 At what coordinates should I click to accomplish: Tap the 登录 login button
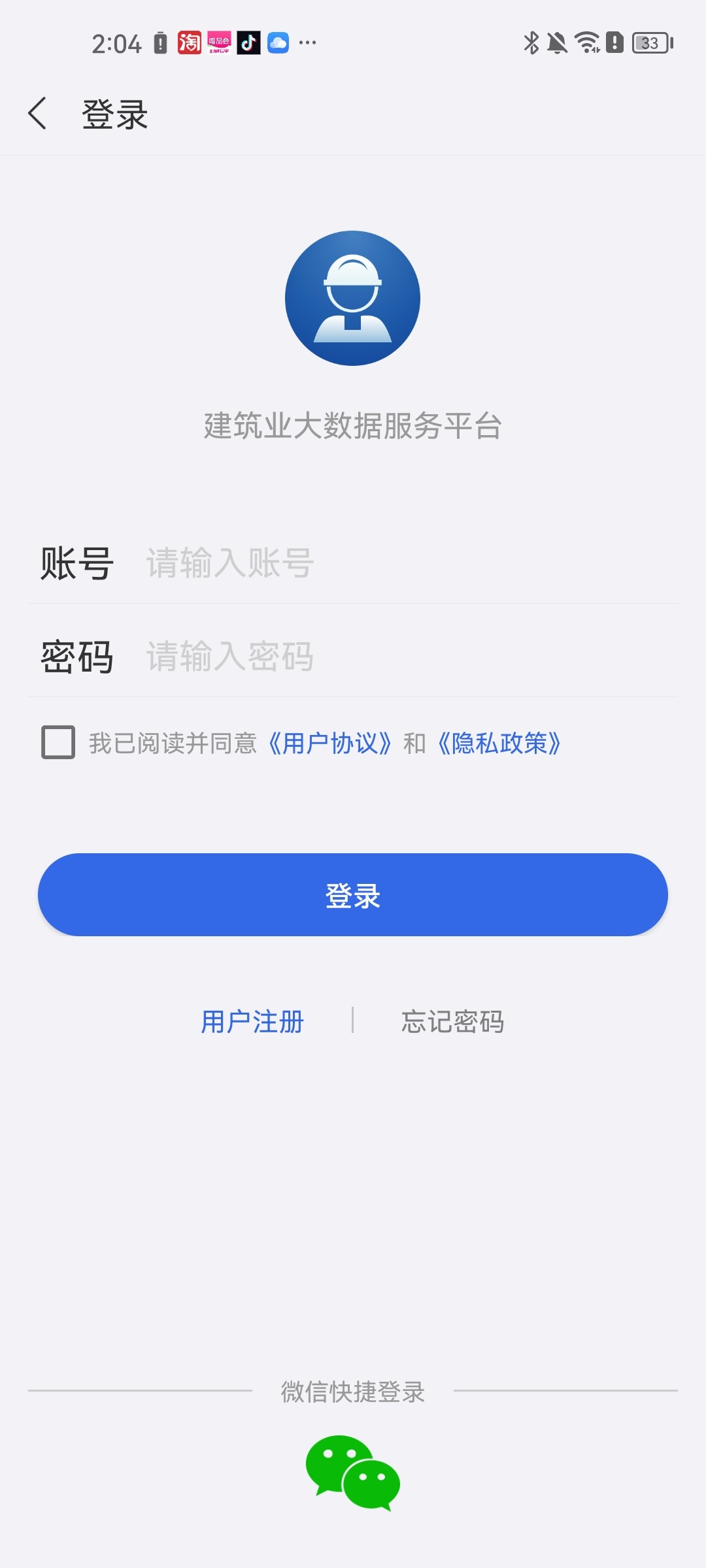click(353, 896)
